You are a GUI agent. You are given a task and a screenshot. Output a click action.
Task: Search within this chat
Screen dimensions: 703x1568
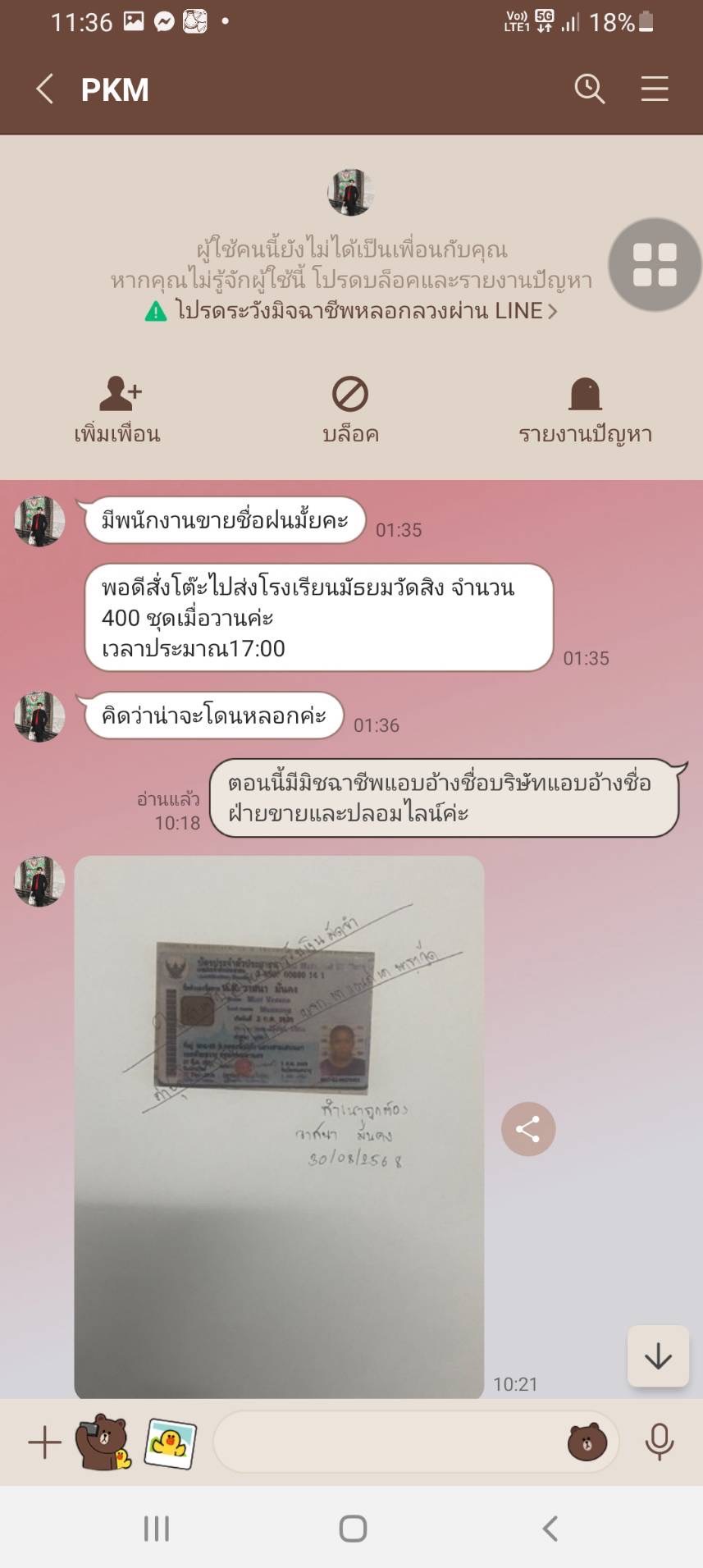point(589,89)
